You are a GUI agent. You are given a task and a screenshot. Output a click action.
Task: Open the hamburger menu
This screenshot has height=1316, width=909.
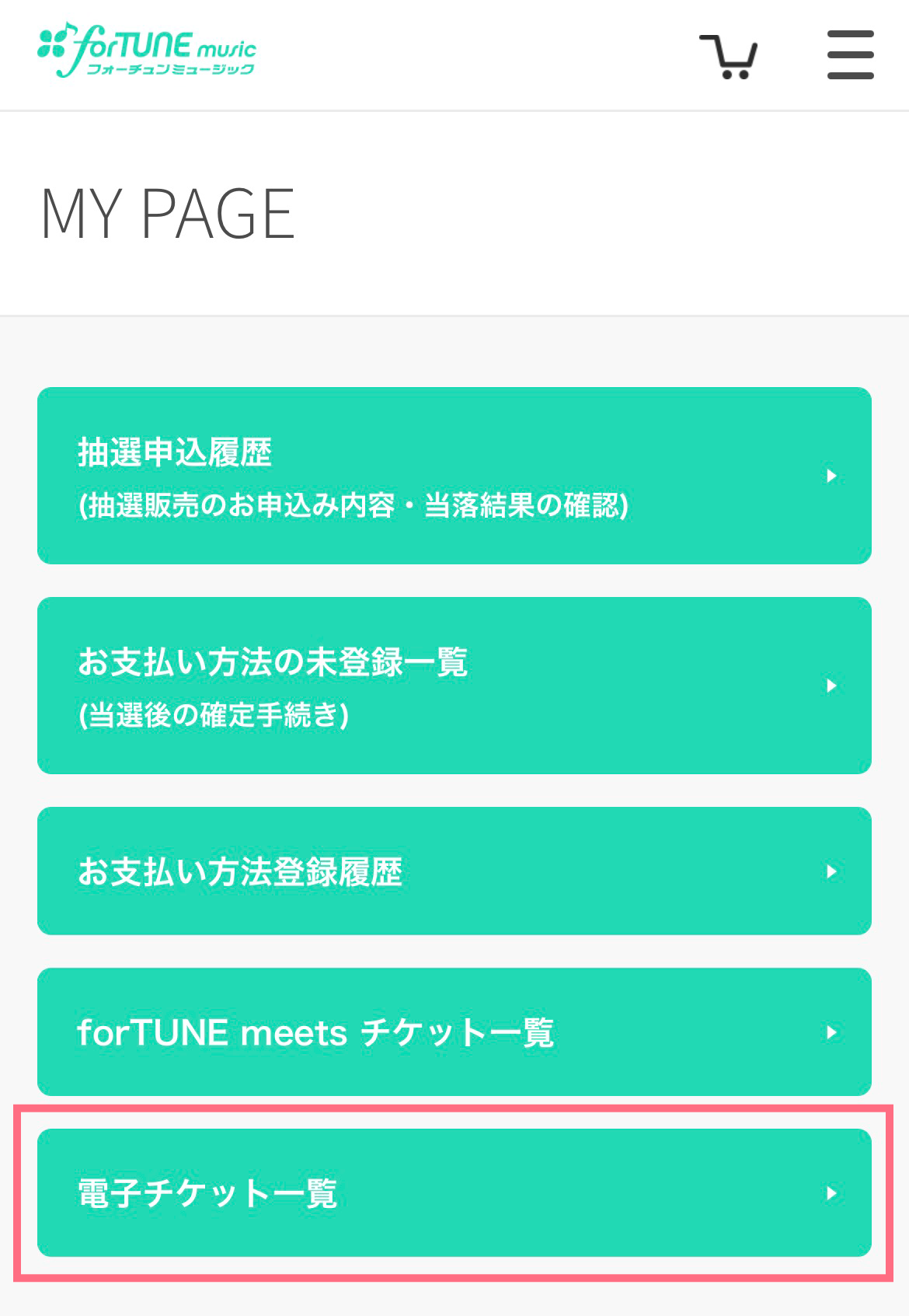click(x=850, y=54)
